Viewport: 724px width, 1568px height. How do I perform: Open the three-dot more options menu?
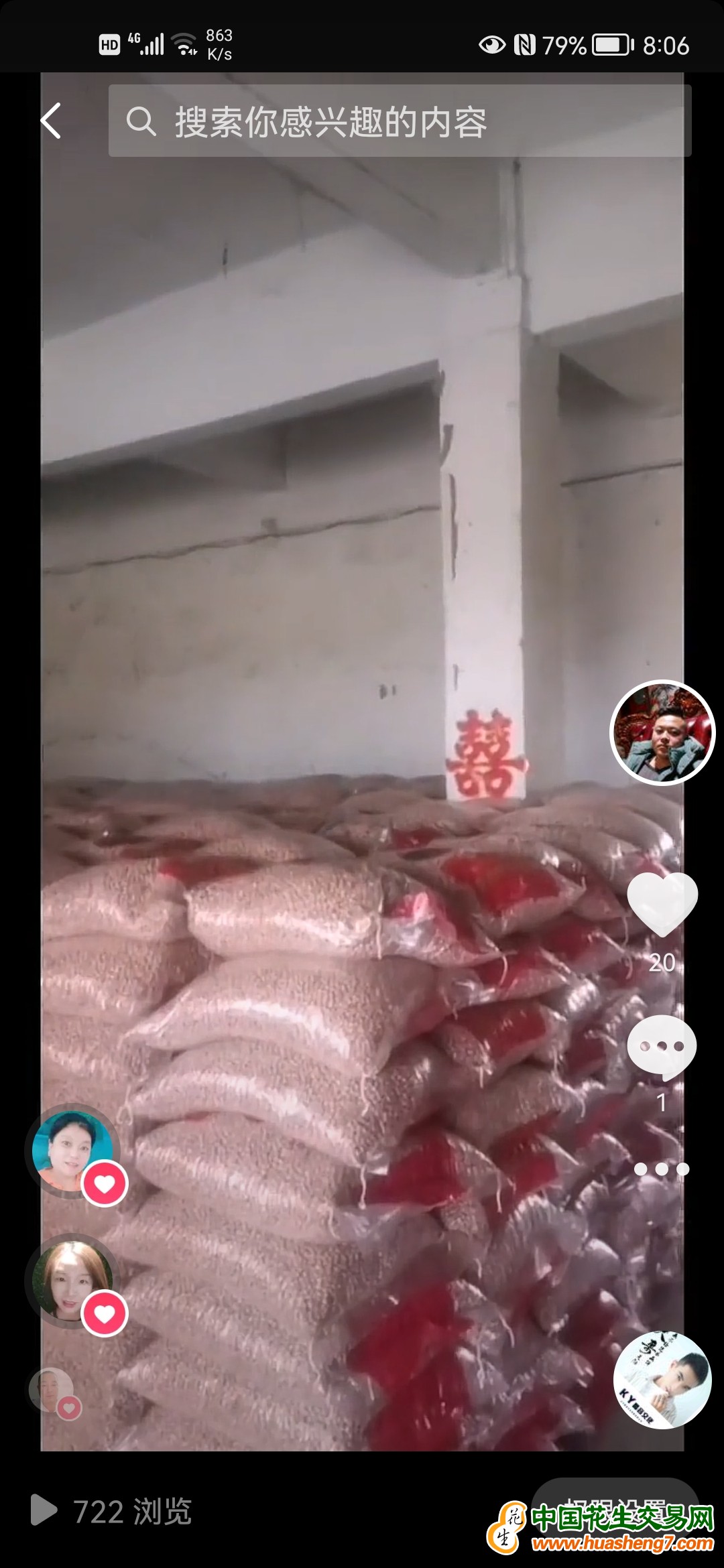click(x=662, y=1169)
